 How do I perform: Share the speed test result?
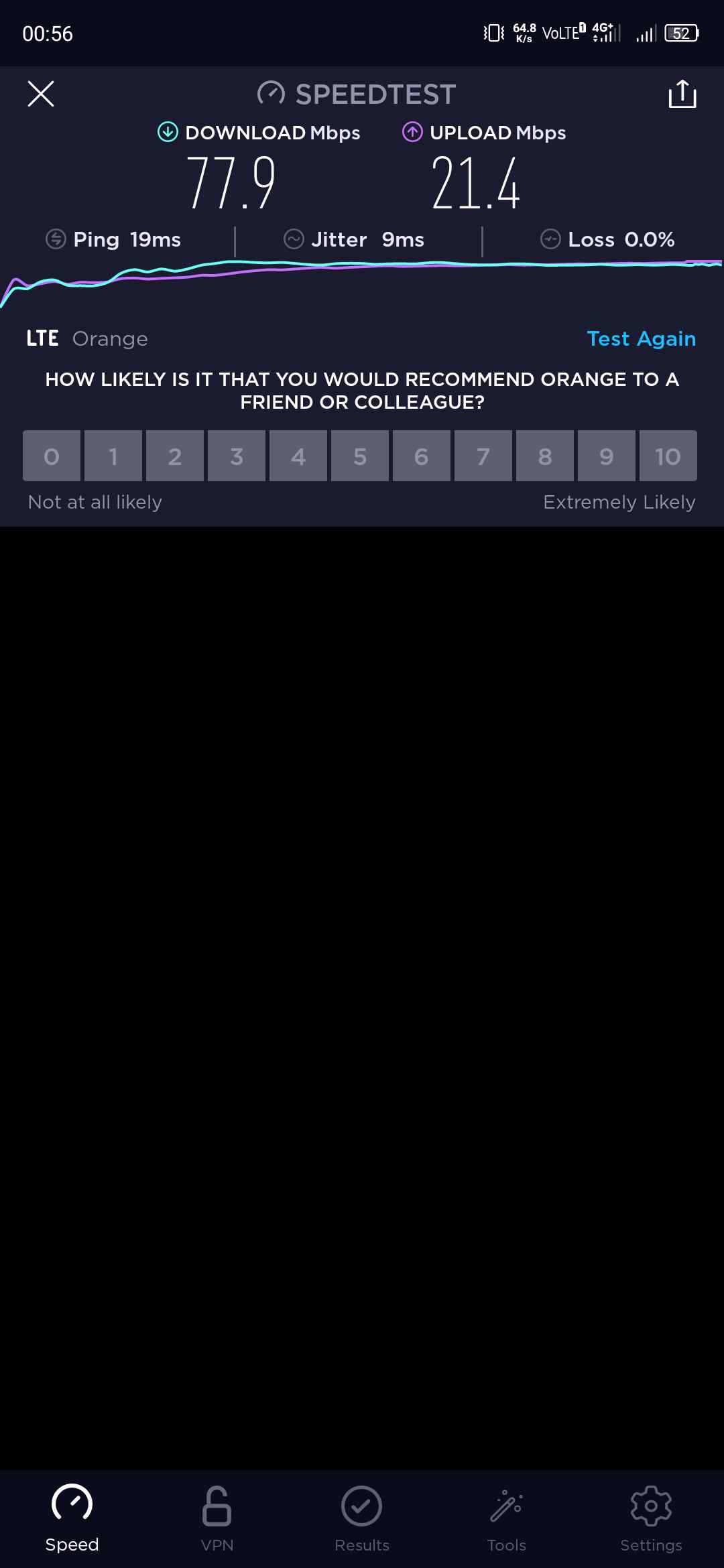(x=682, y=94)
